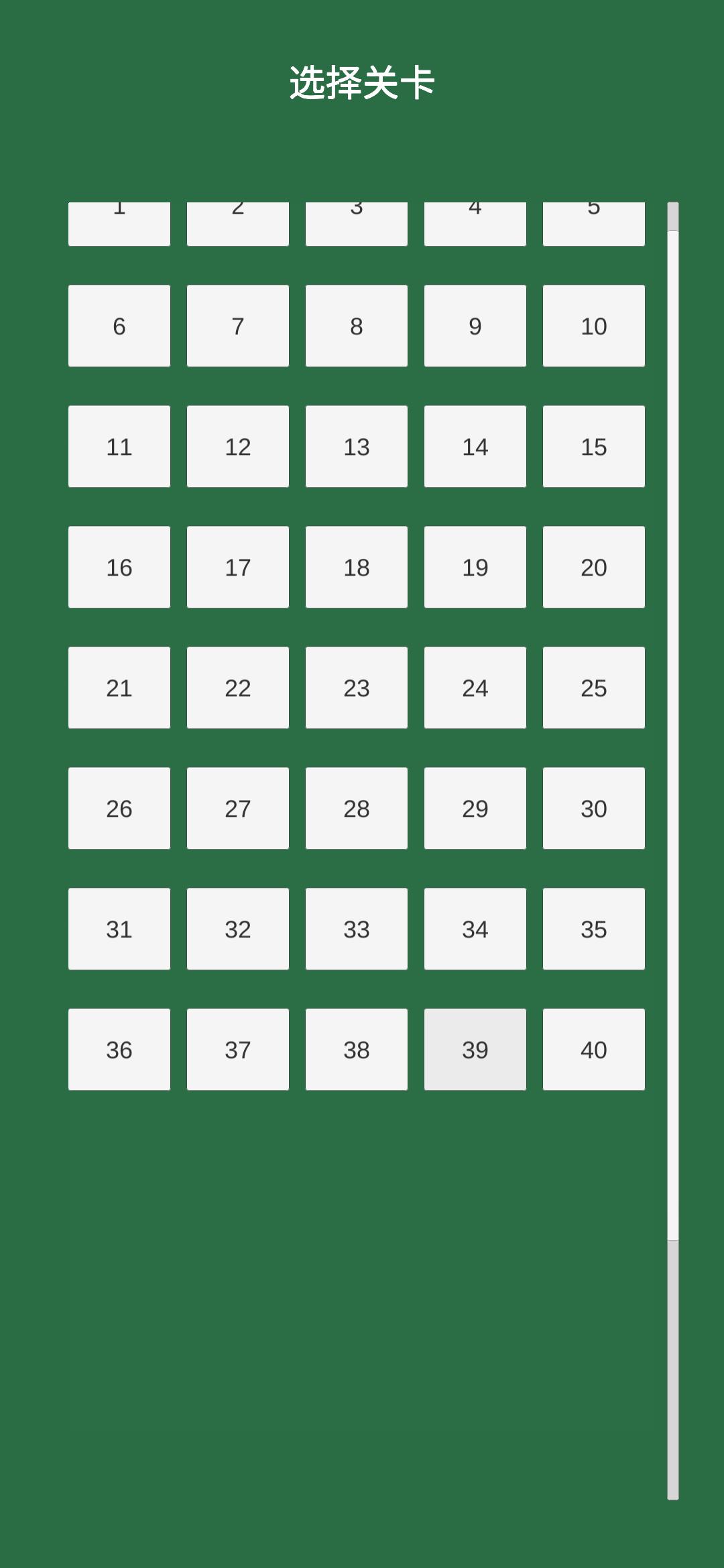Screen dimensions: 724x1568
Task: Start level 22
Action: coord(238,688)
